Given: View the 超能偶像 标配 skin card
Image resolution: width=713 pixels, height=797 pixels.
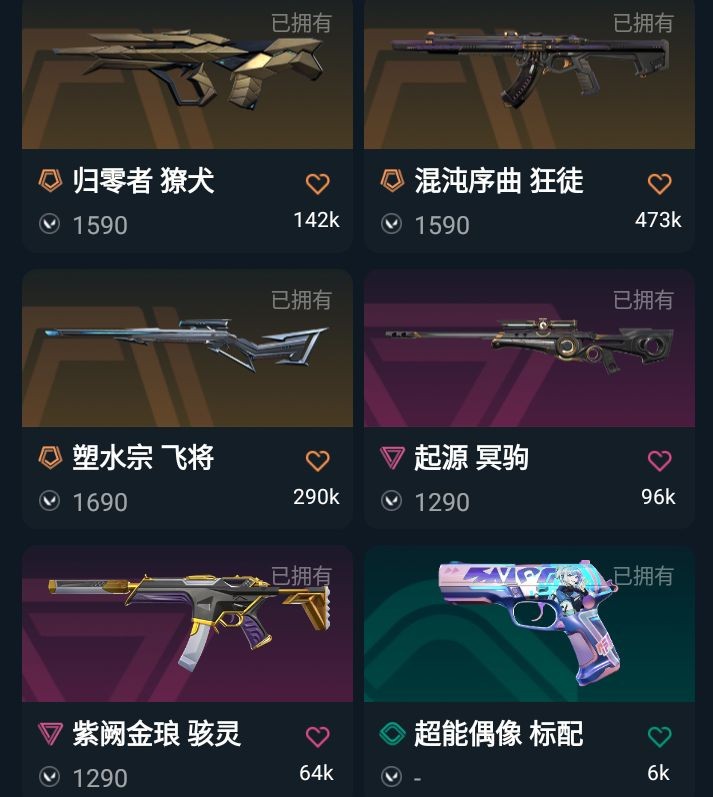Looking at the screenshot, I should [529, 625].
